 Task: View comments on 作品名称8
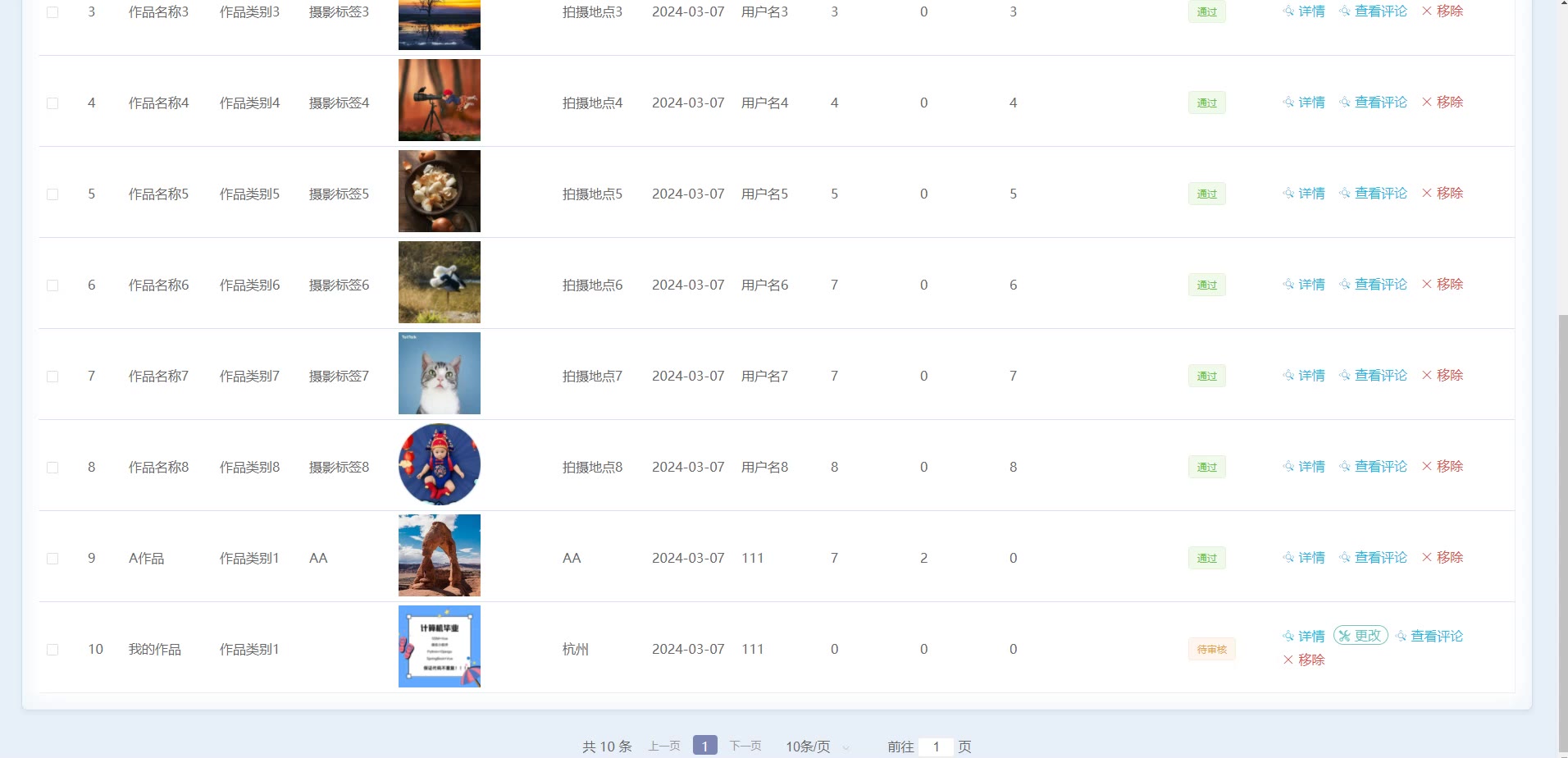click(x=1374, y=467)
